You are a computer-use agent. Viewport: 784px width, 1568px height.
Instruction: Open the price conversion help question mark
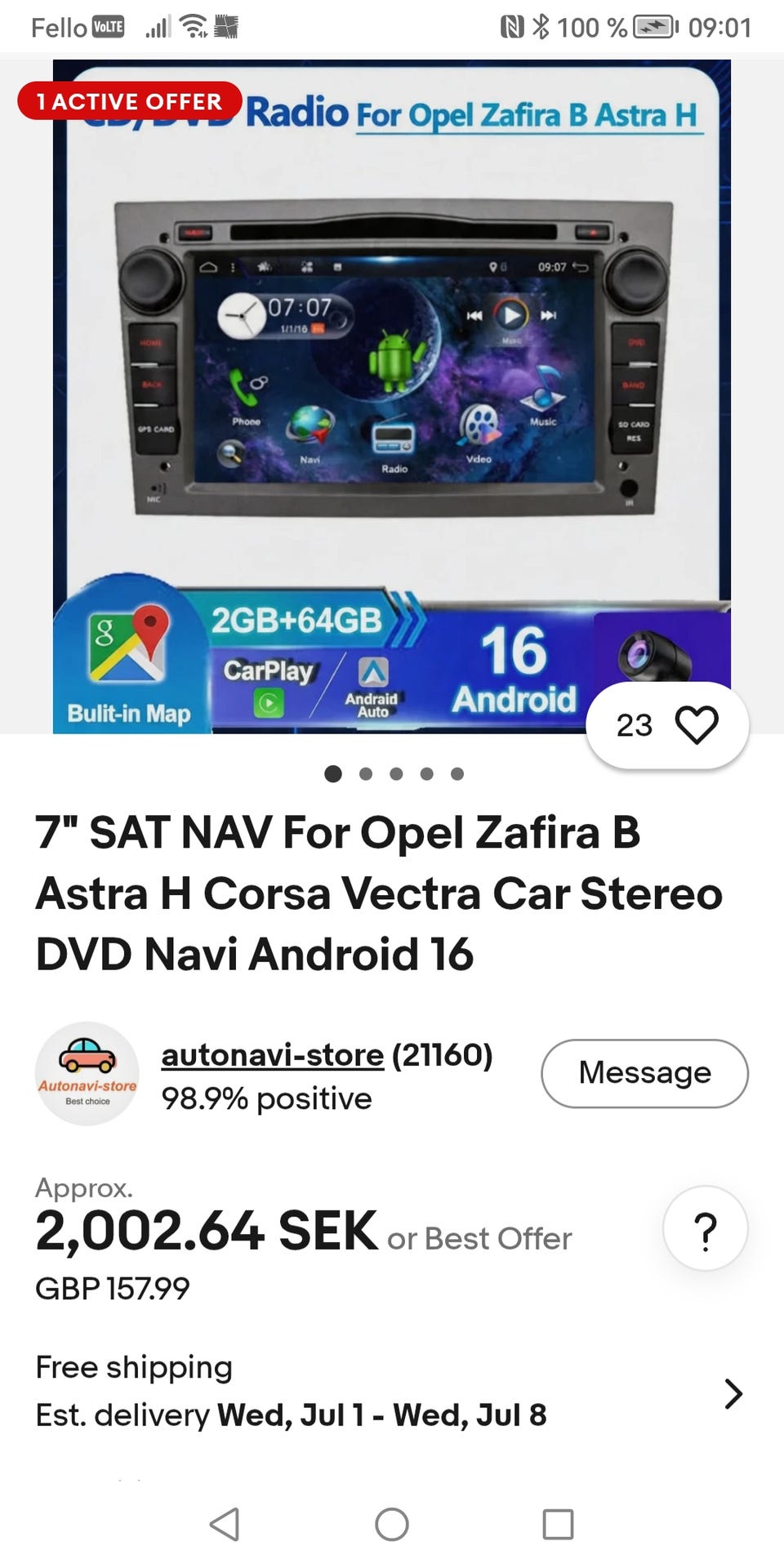point(705,1228)
